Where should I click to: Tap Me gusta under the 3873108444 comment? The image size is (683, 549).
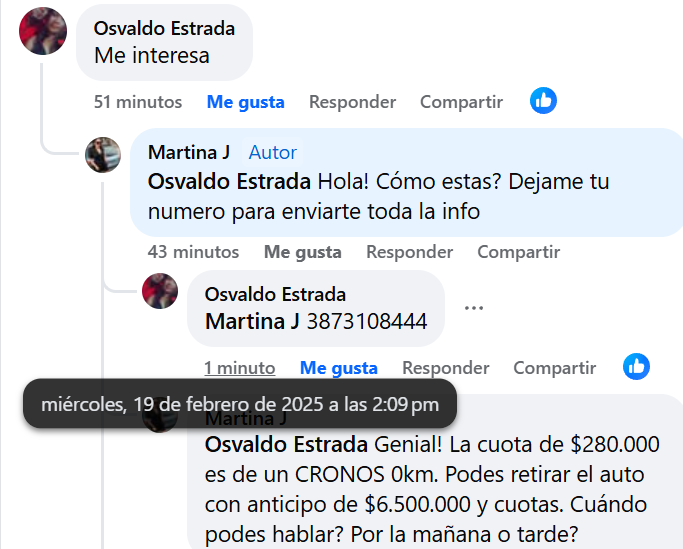click(x=338, y=368)
